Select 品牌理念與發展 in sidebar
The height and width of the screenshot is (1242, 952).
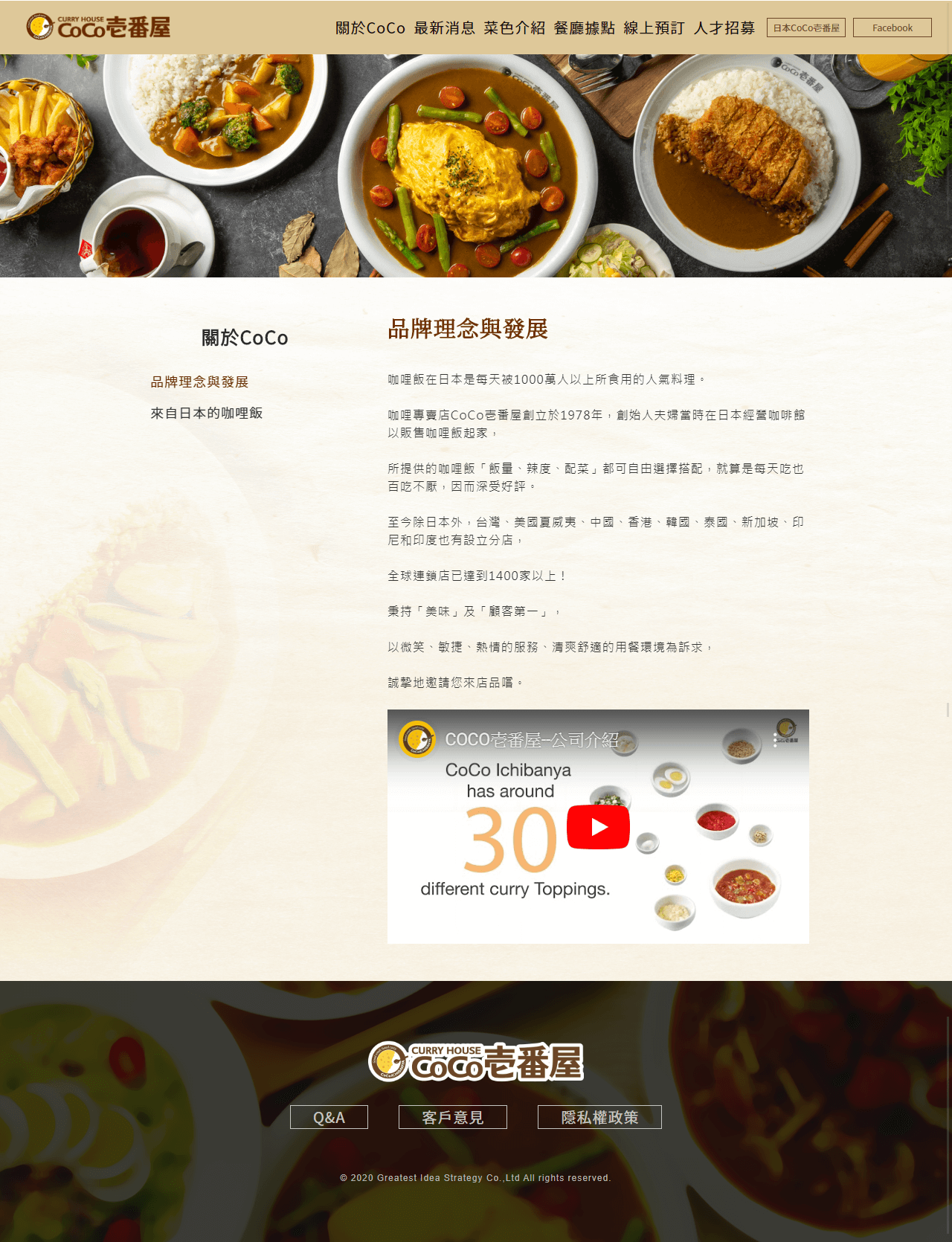(199, 382)
